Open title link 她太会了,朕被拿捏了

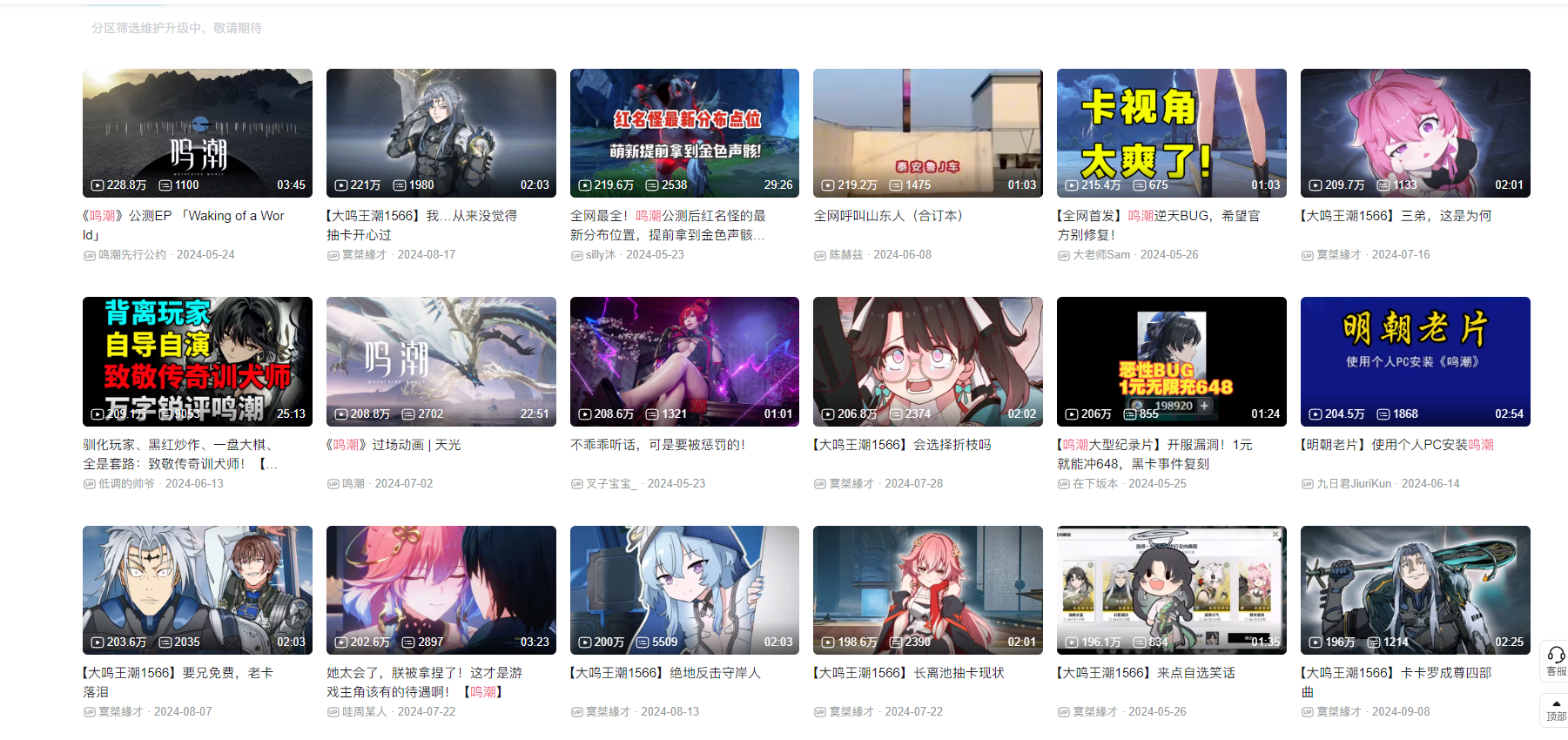(424, 673)
